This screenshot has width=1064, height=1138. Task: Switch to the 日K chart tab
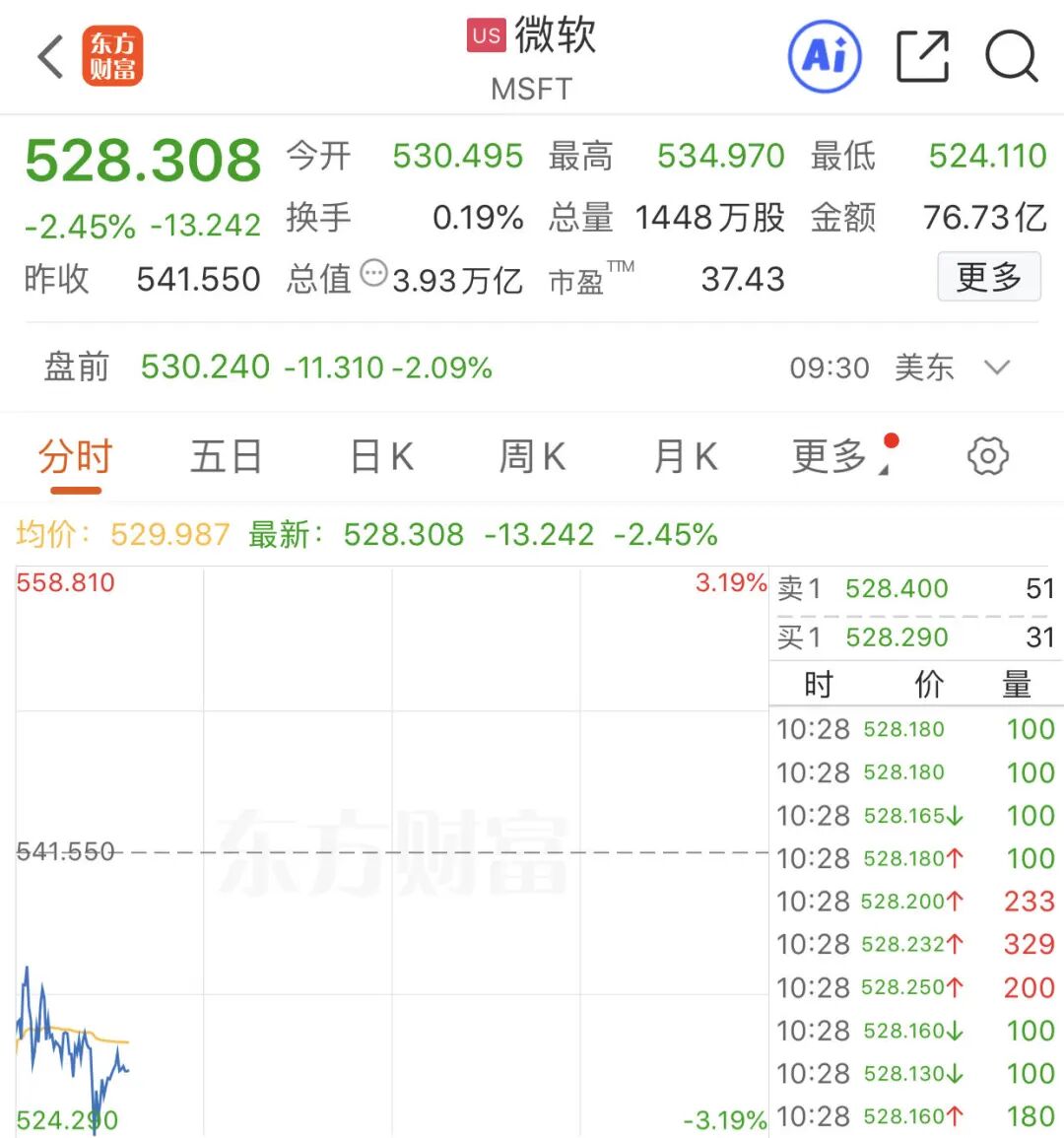click(381, 457)
